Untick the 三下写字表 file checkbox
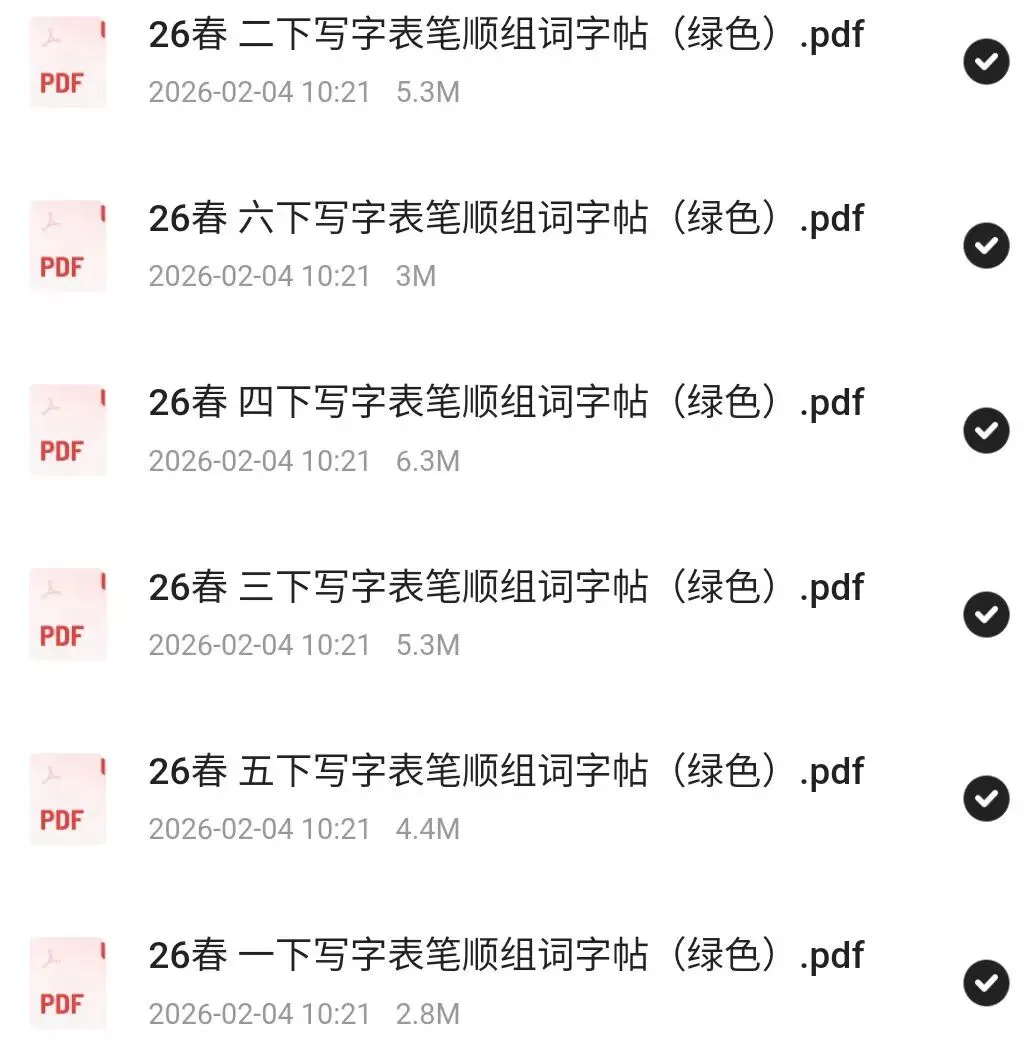 click(986, 614)
